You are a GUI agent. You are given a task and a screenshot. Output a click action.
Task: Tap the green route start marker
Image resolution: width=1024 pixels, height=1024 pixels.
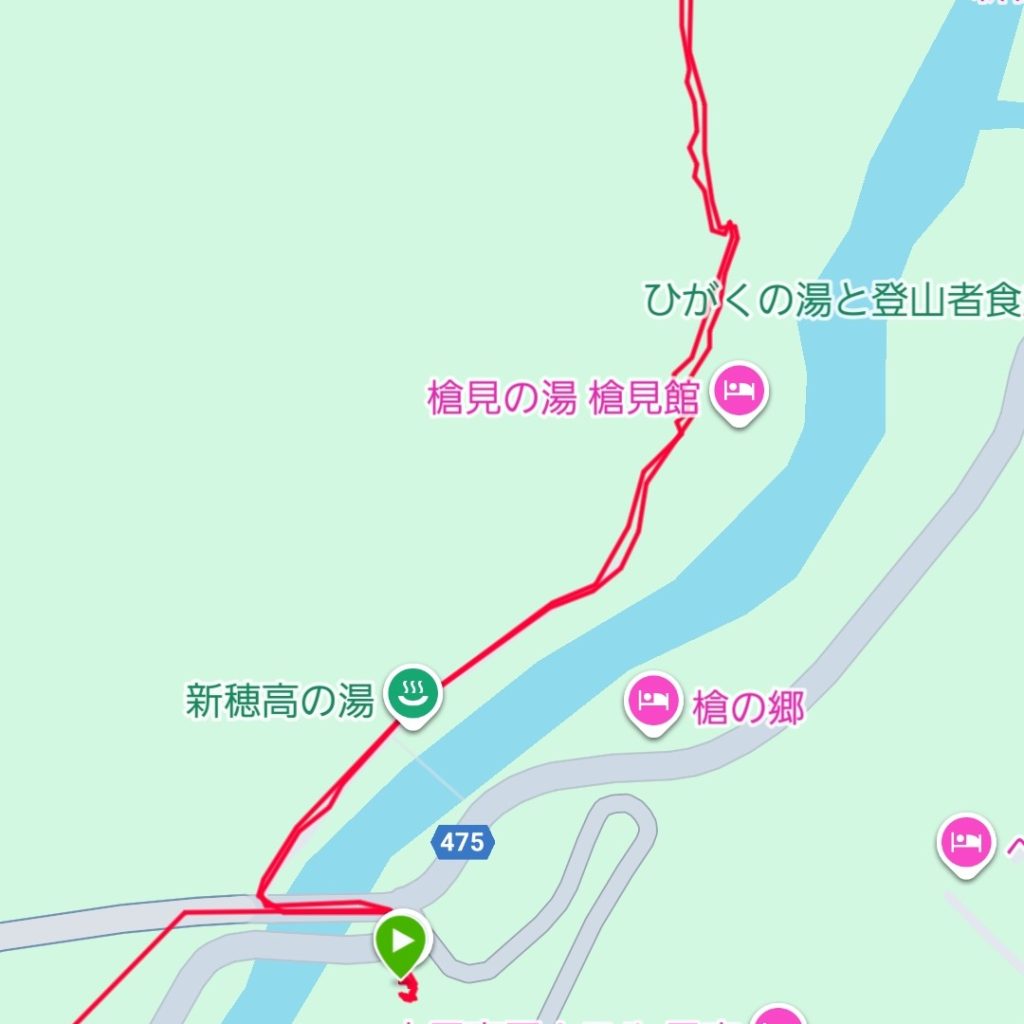(x=401, y=942)
